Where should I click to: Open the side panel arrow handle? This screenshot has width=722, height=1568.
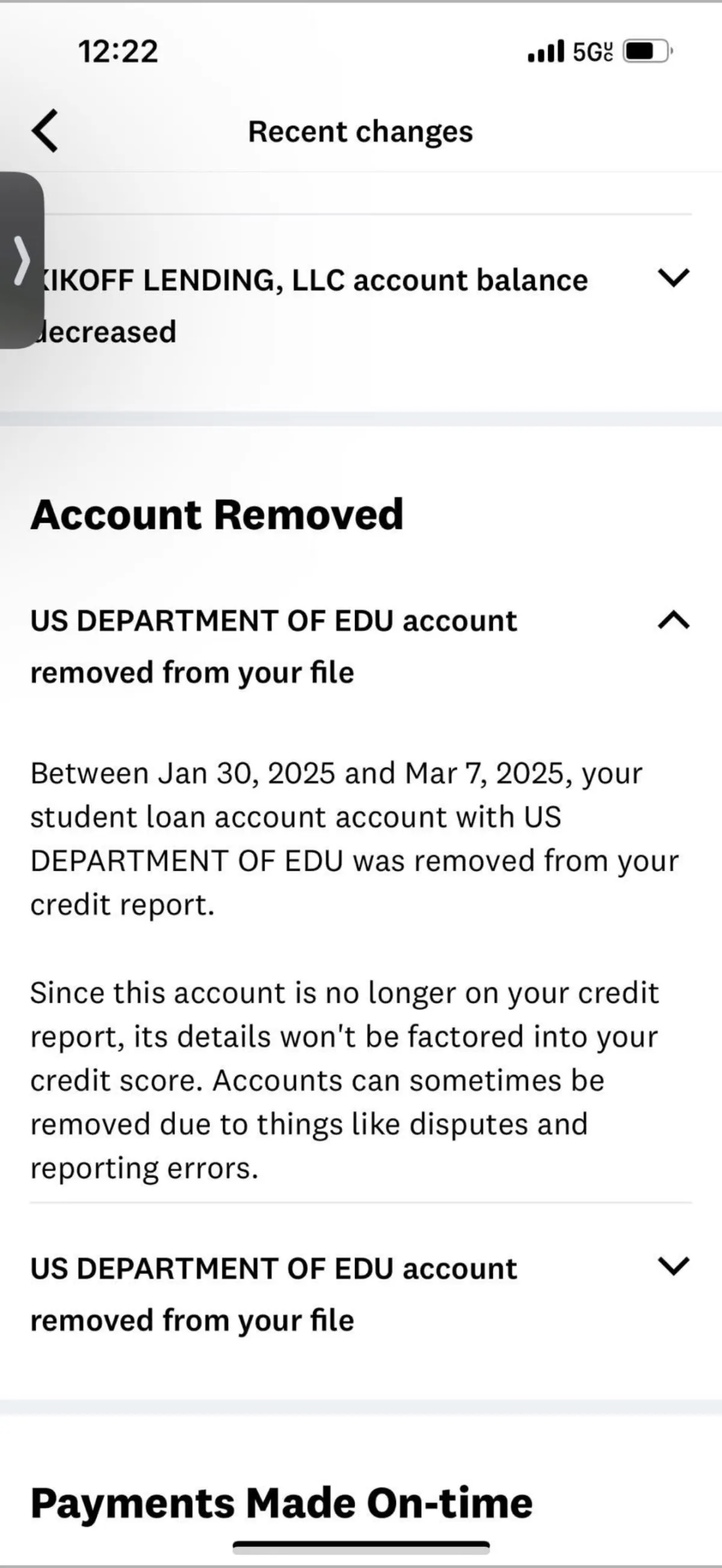click(22, 260)
